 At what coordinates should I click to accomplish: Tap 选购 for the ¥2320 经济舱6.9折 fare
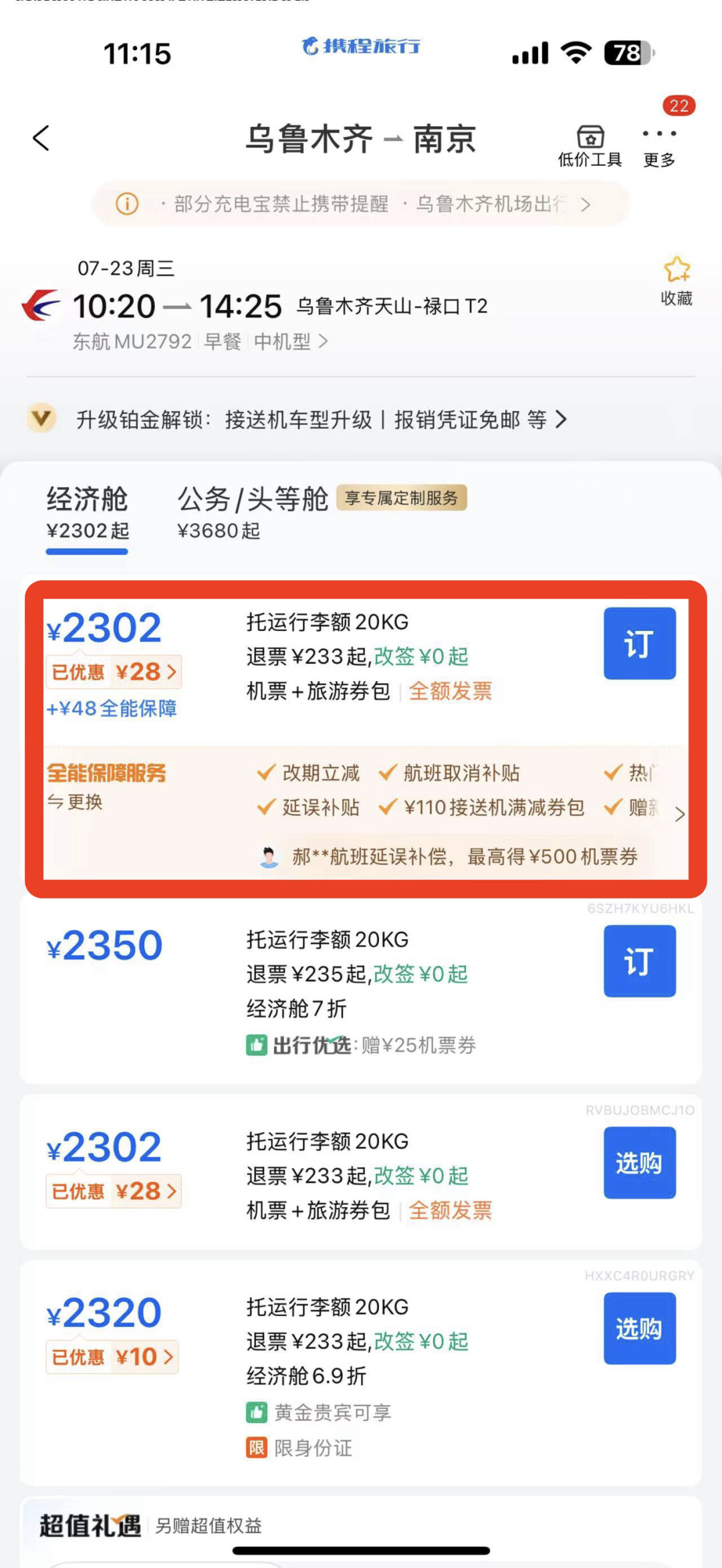[x=640, y=1328]
